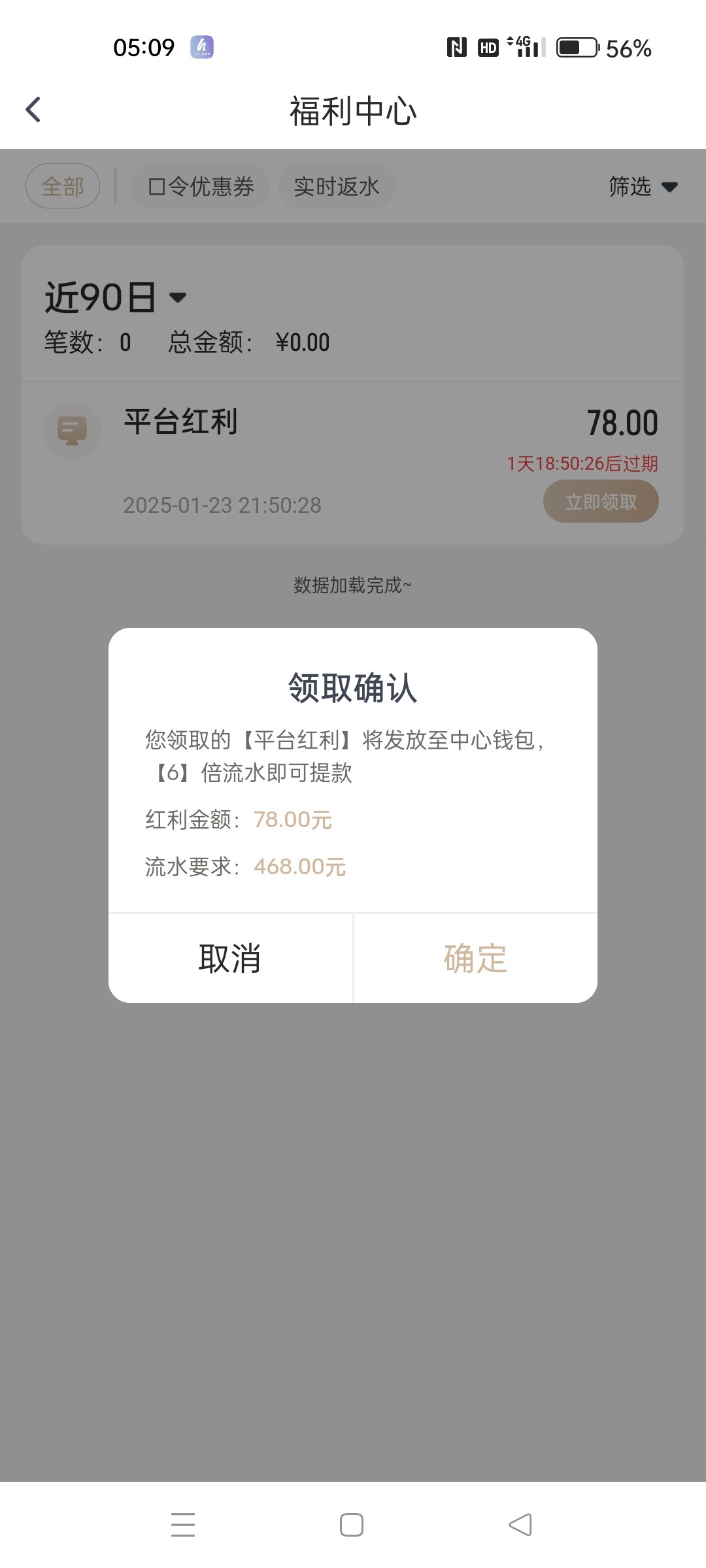Cancel the claim dialog with 取消

tap(230, 958)
